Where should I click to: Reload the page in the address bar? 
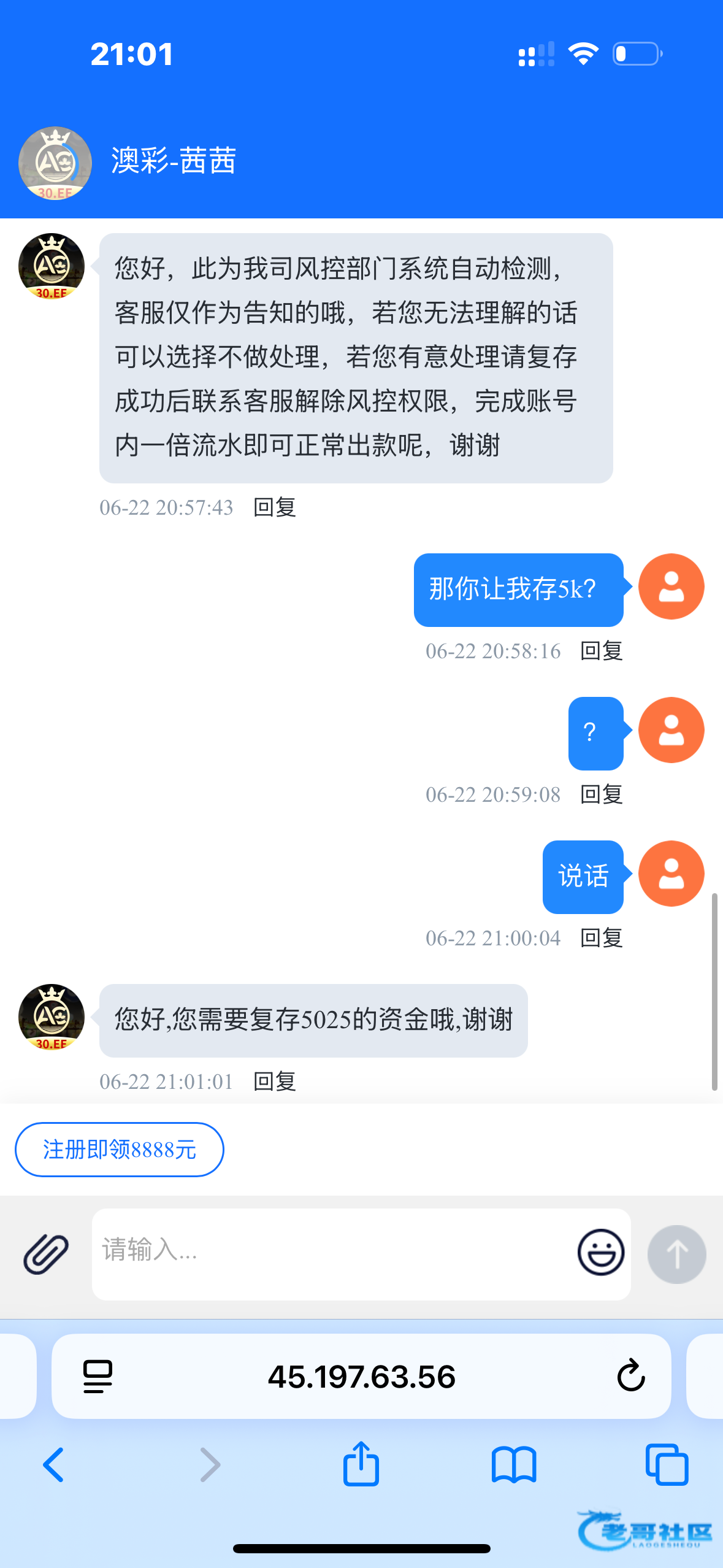631,1376
